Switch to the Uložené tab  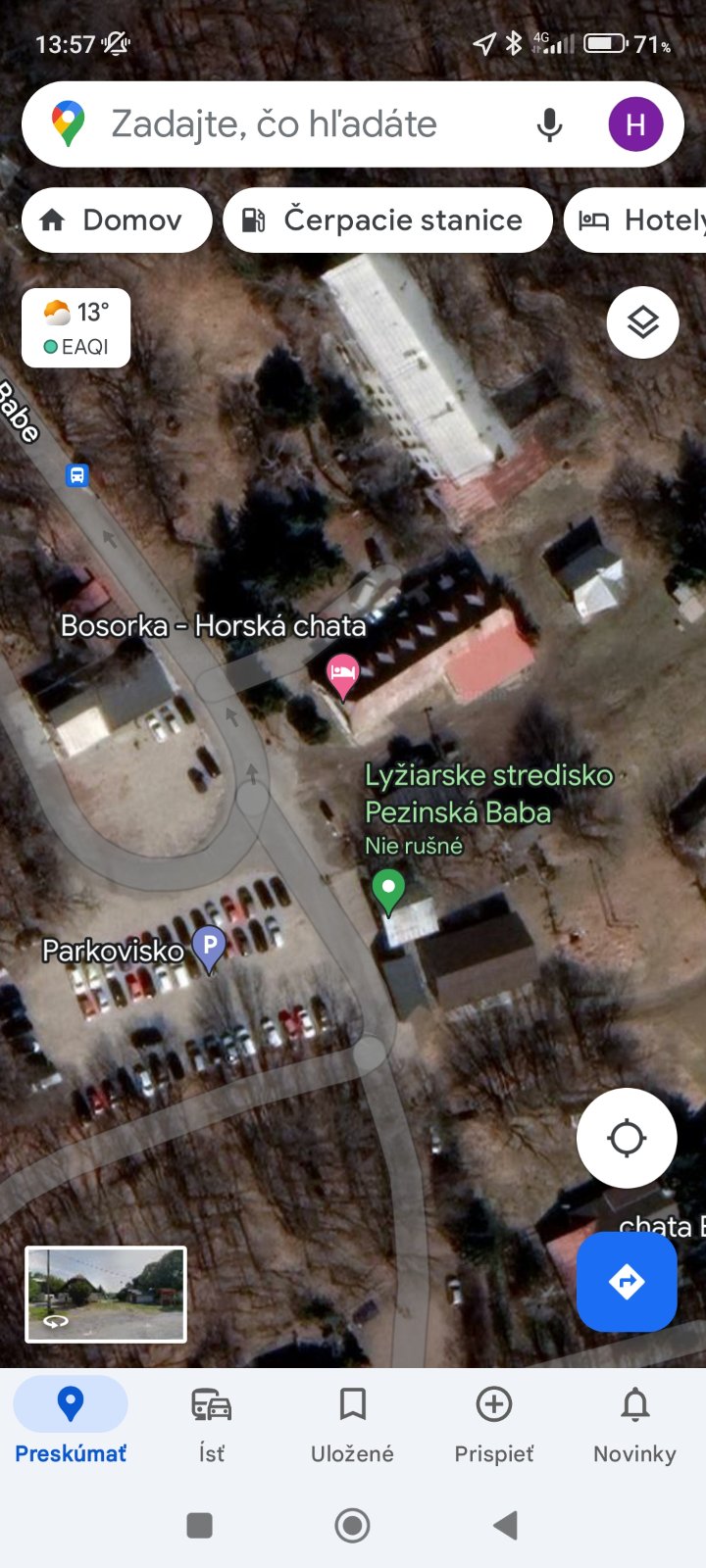352,1423
